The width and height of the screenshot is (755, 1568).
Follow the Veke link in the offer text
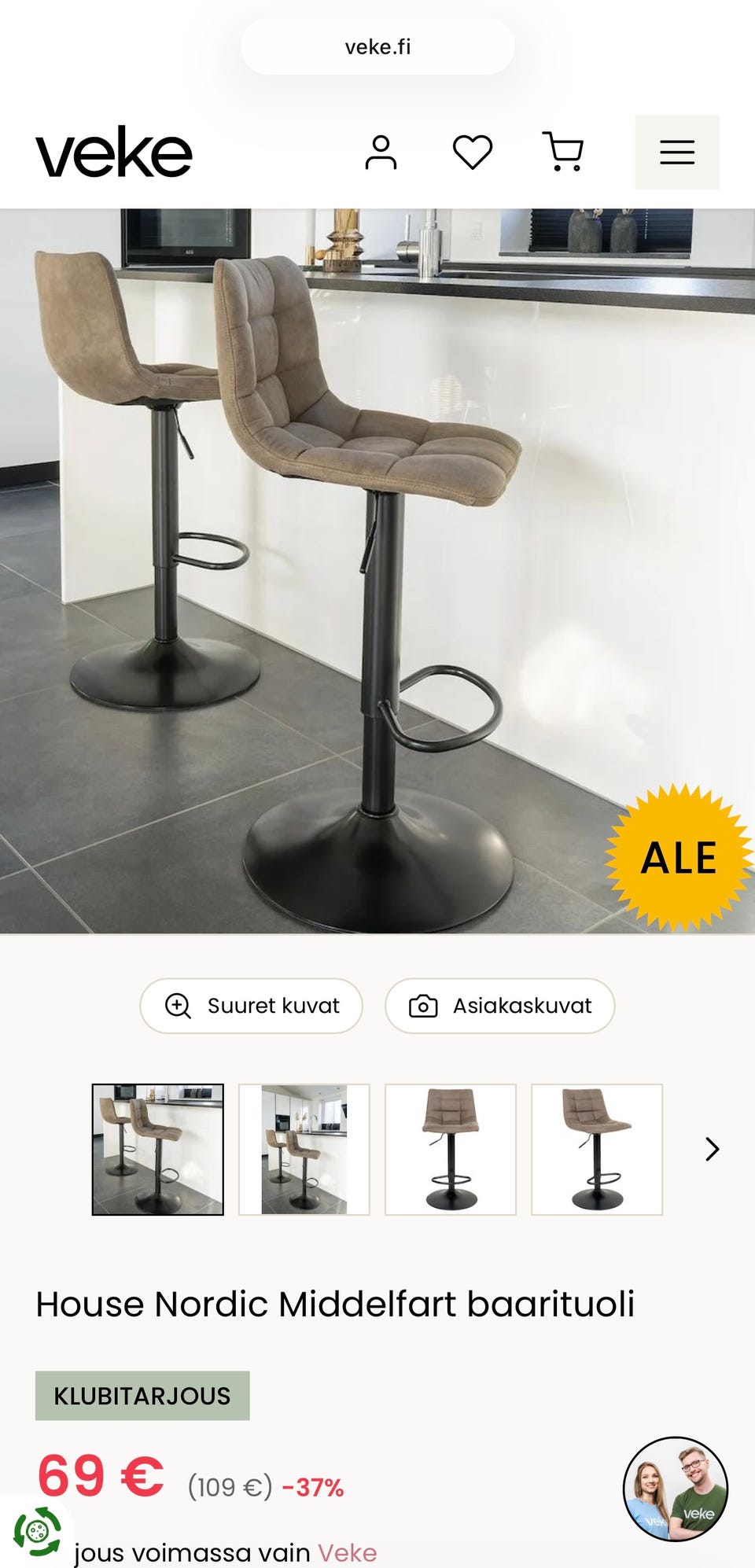point(347,1553)
